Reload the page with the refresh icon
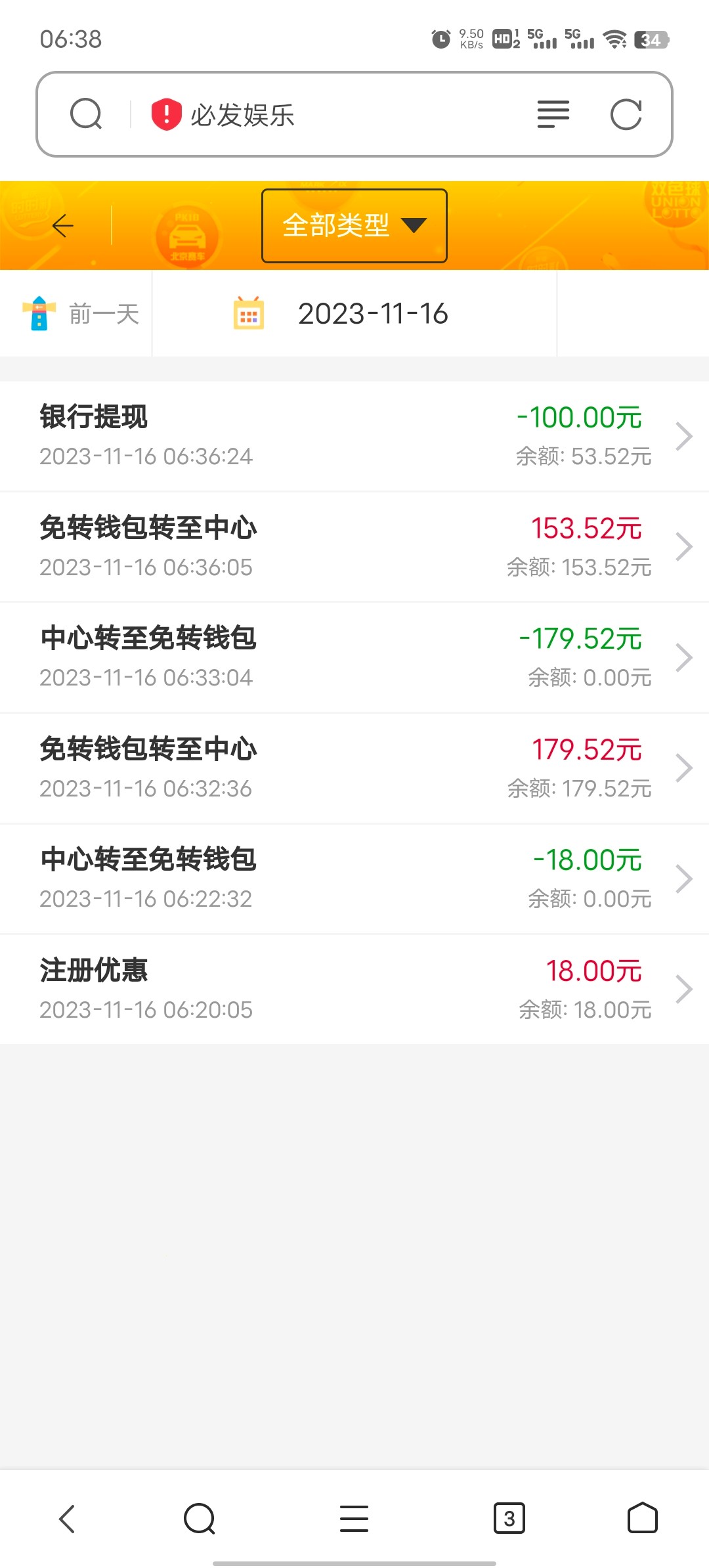 click(x=626, y=114)
